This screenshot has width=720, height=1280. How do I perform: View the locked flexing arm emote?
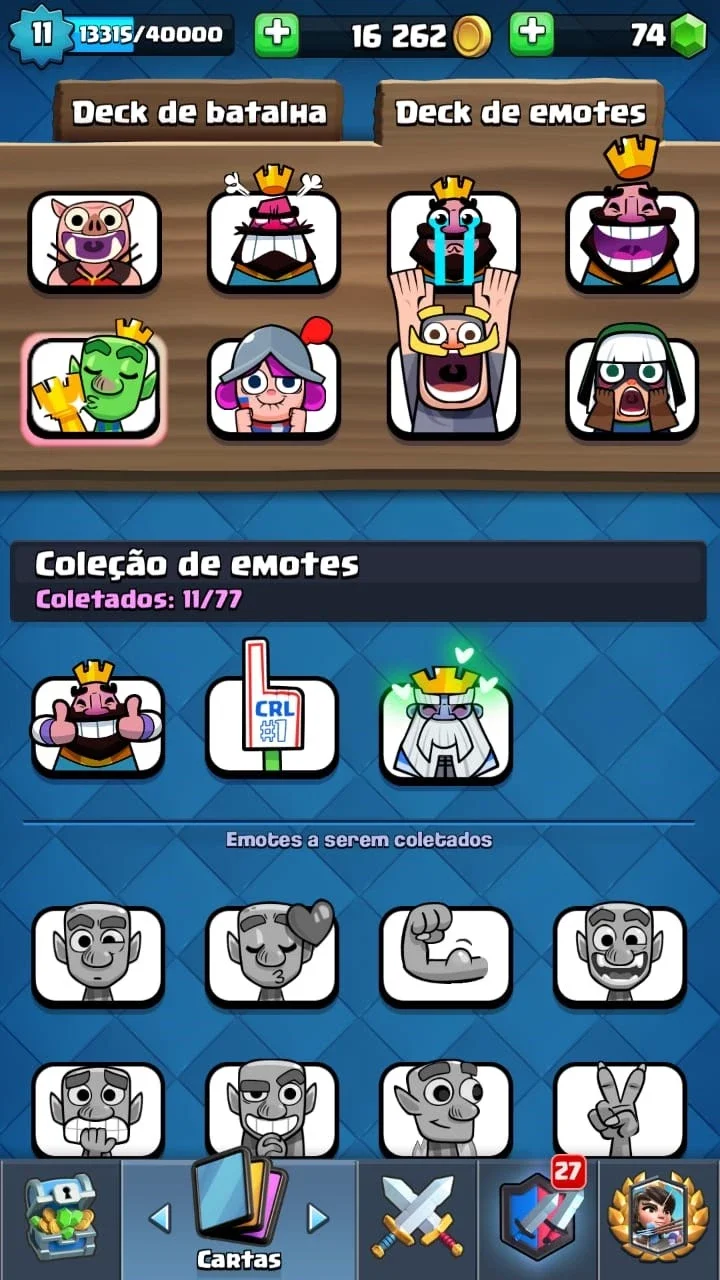pos(446,955)
